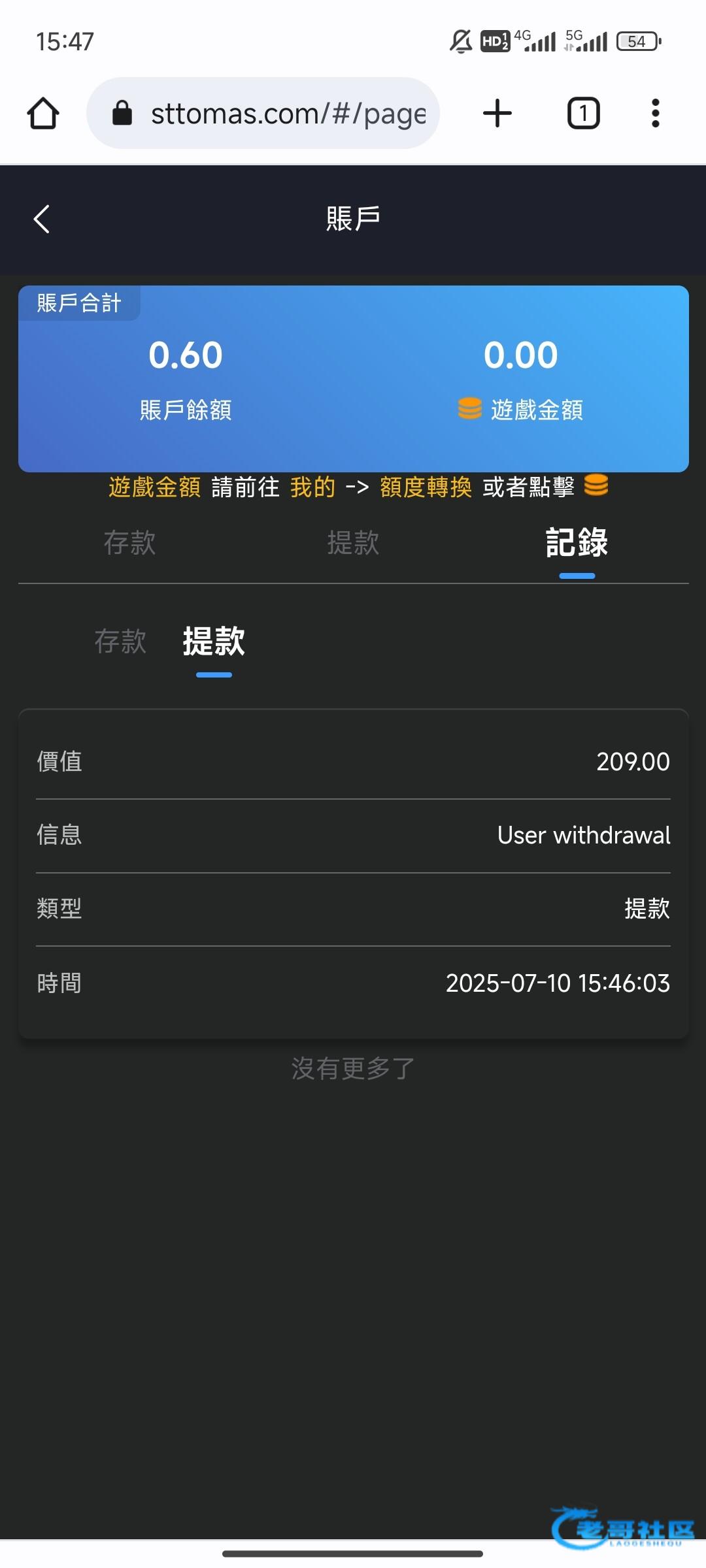Image resolution: width=706 pixels, height=1568 pixels.
Task: Open a new browser tab
Action: pyautogui.click(x=497, y=114)
